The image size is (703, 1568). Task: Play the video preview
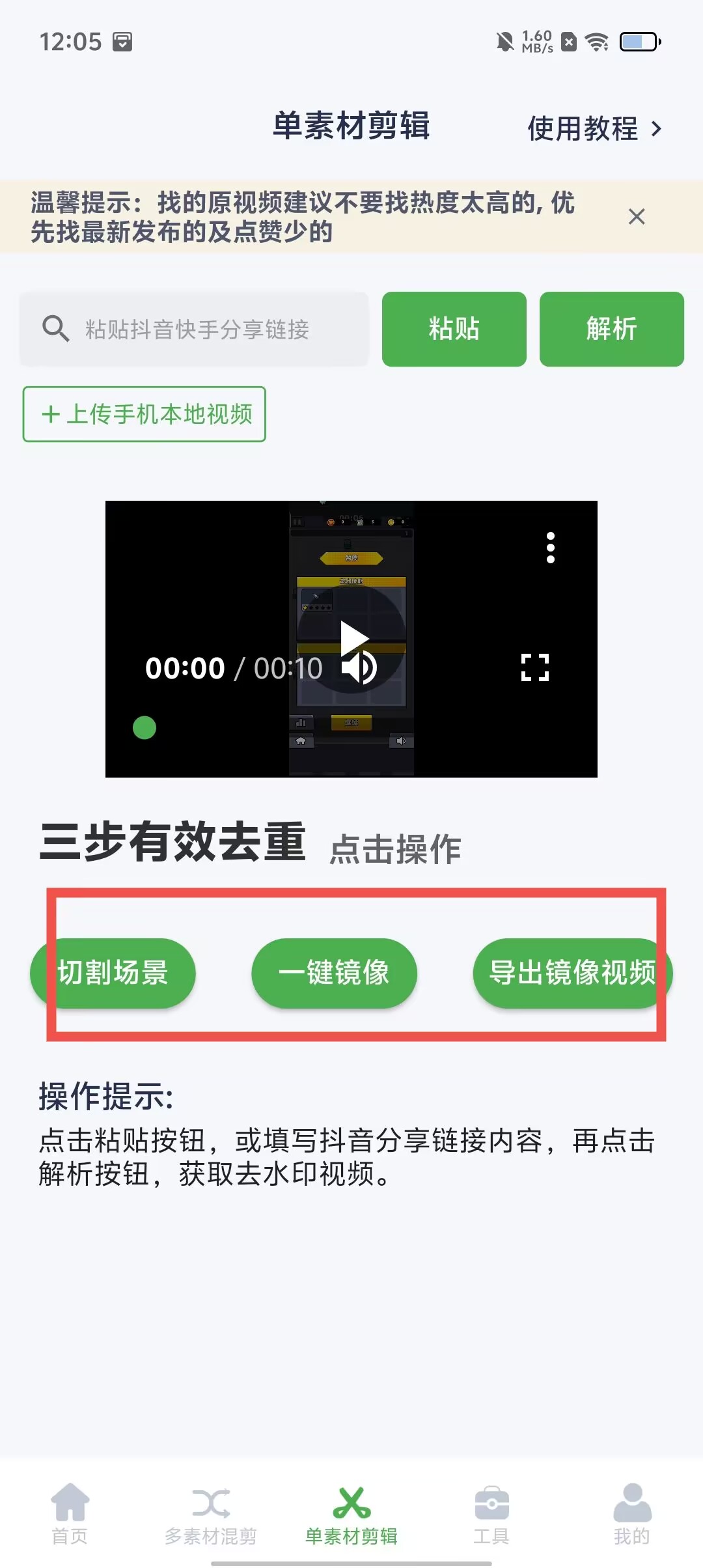click(x=354, y=638)
